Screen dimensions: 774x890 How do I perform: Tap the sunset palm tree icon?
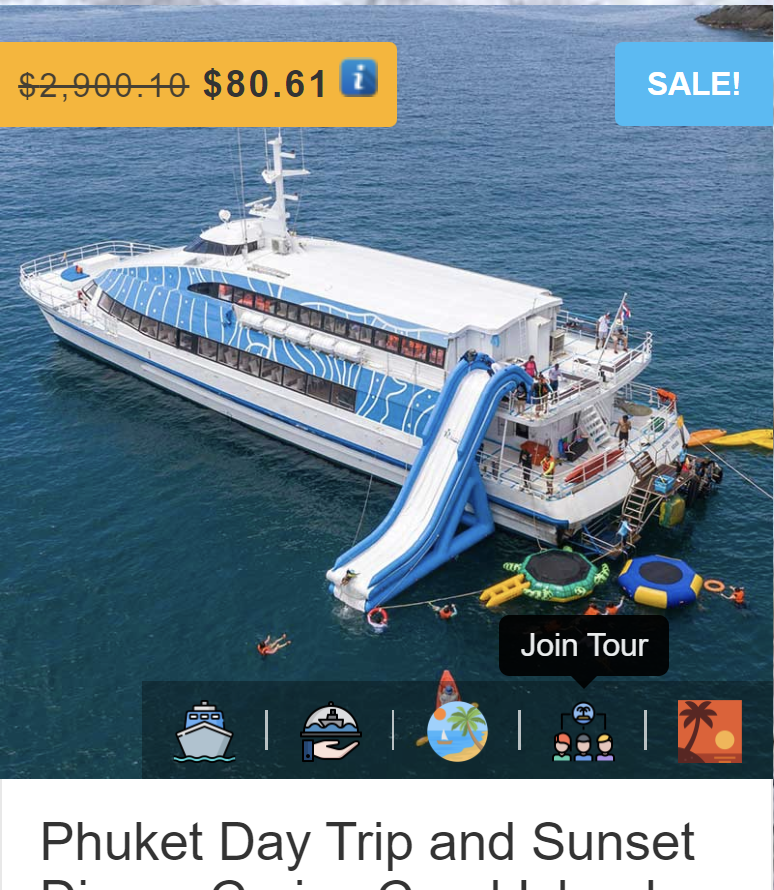pos(709,731)
